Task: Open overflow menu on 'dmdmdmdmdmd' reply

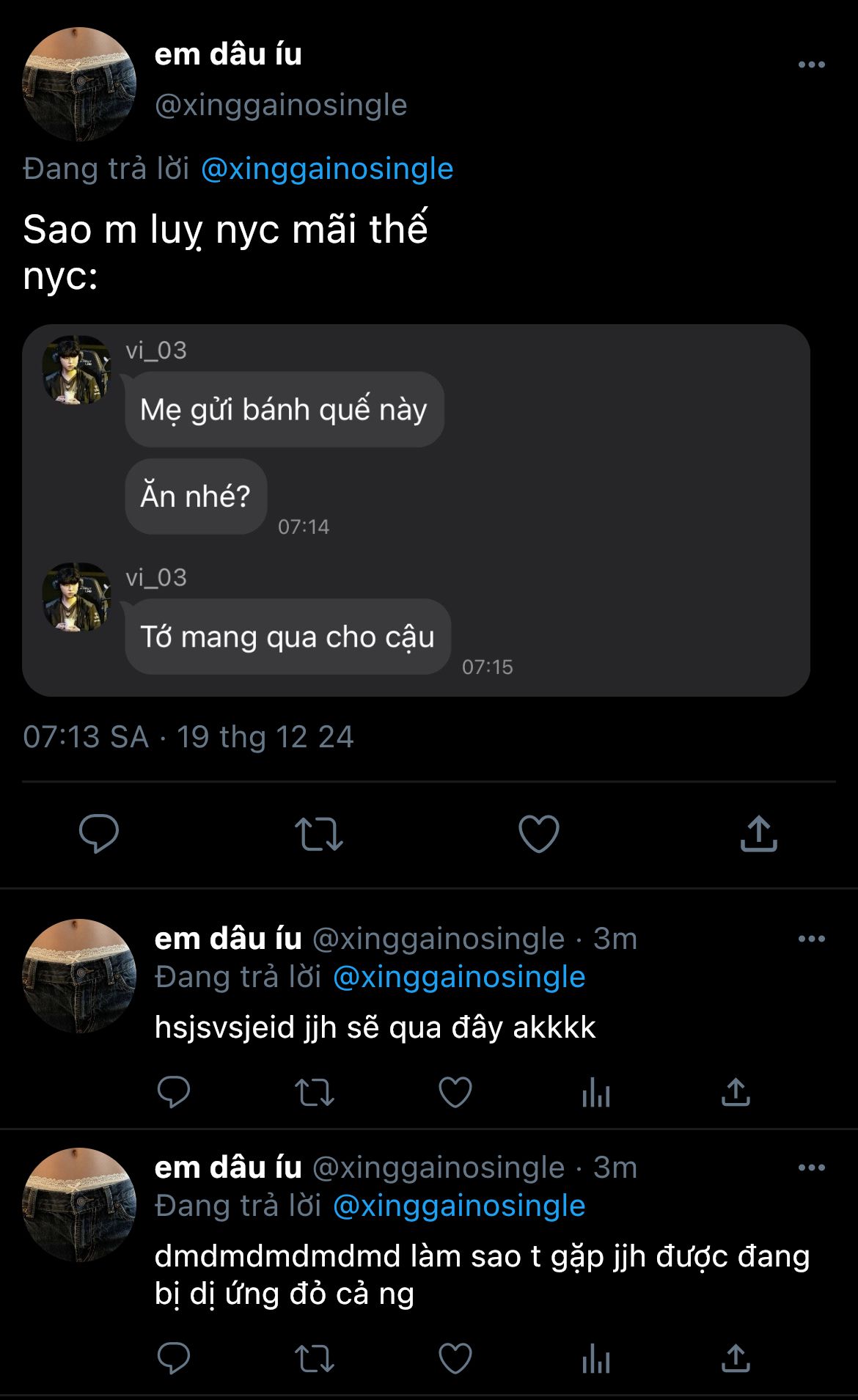Action: pyautogui.click(x=811, y=1168)
